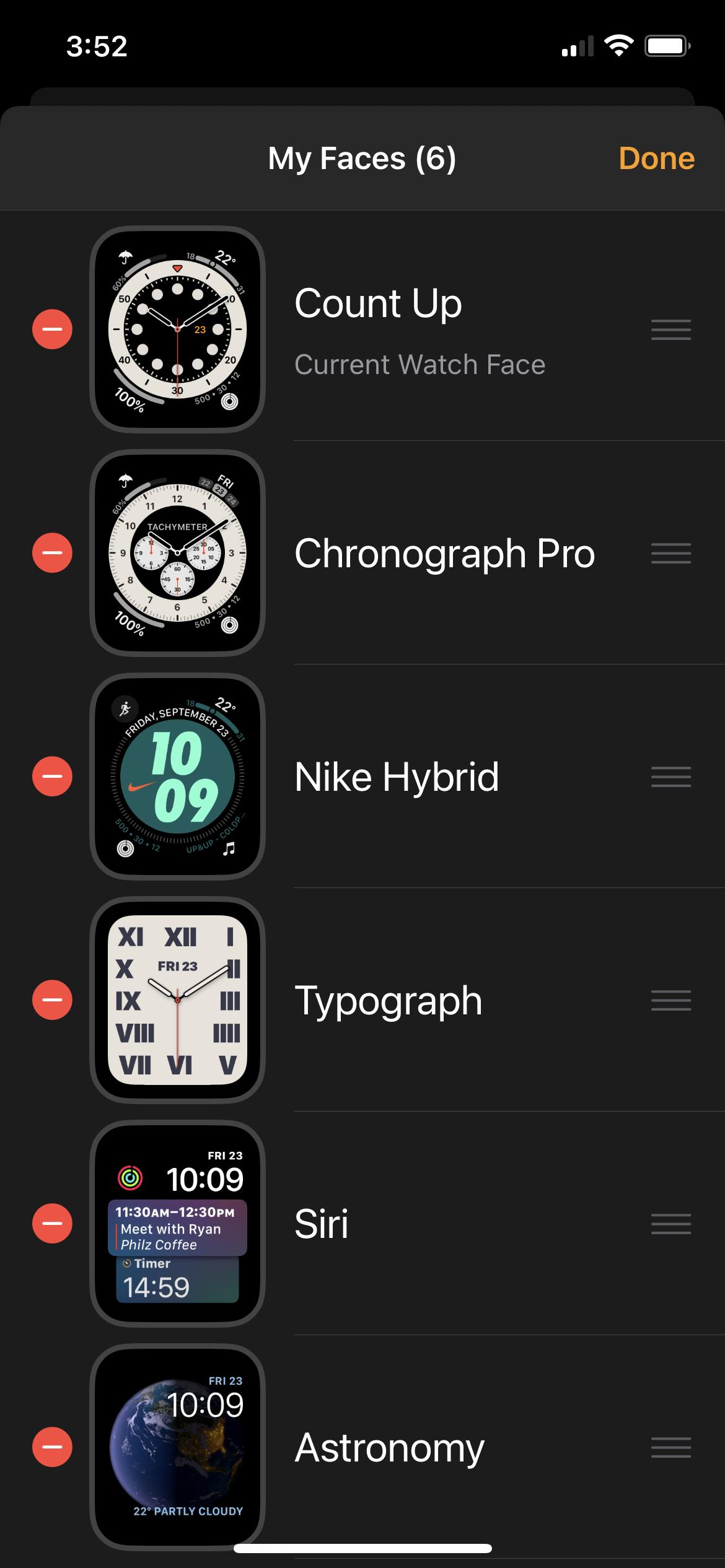725x1568 pixels.
Task: Toggle the delete control for Siri
Action: 53,1223
